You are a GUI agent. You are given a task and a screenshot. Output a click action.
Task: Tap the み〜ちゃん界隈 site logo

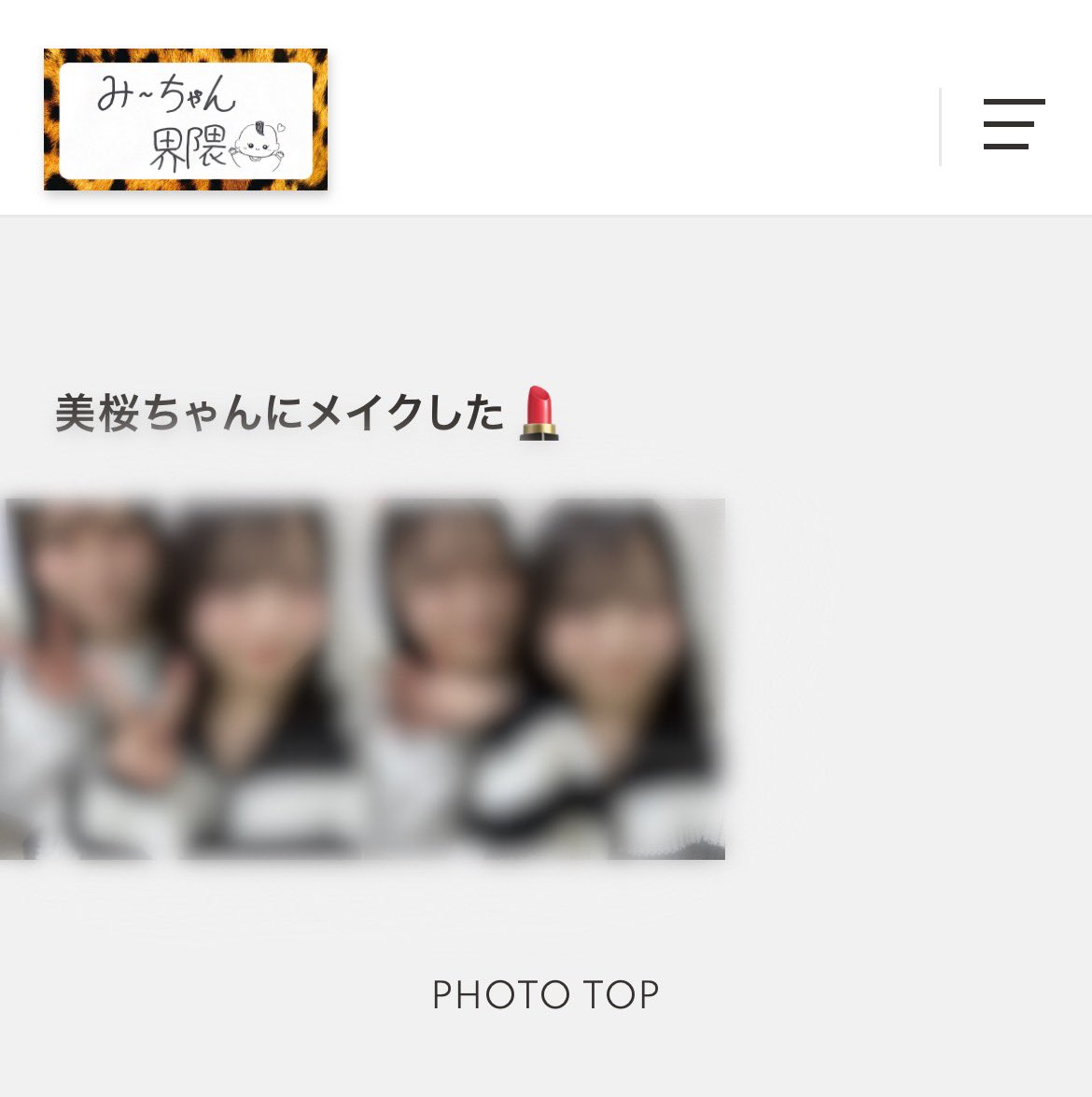(x=186, y=120)
